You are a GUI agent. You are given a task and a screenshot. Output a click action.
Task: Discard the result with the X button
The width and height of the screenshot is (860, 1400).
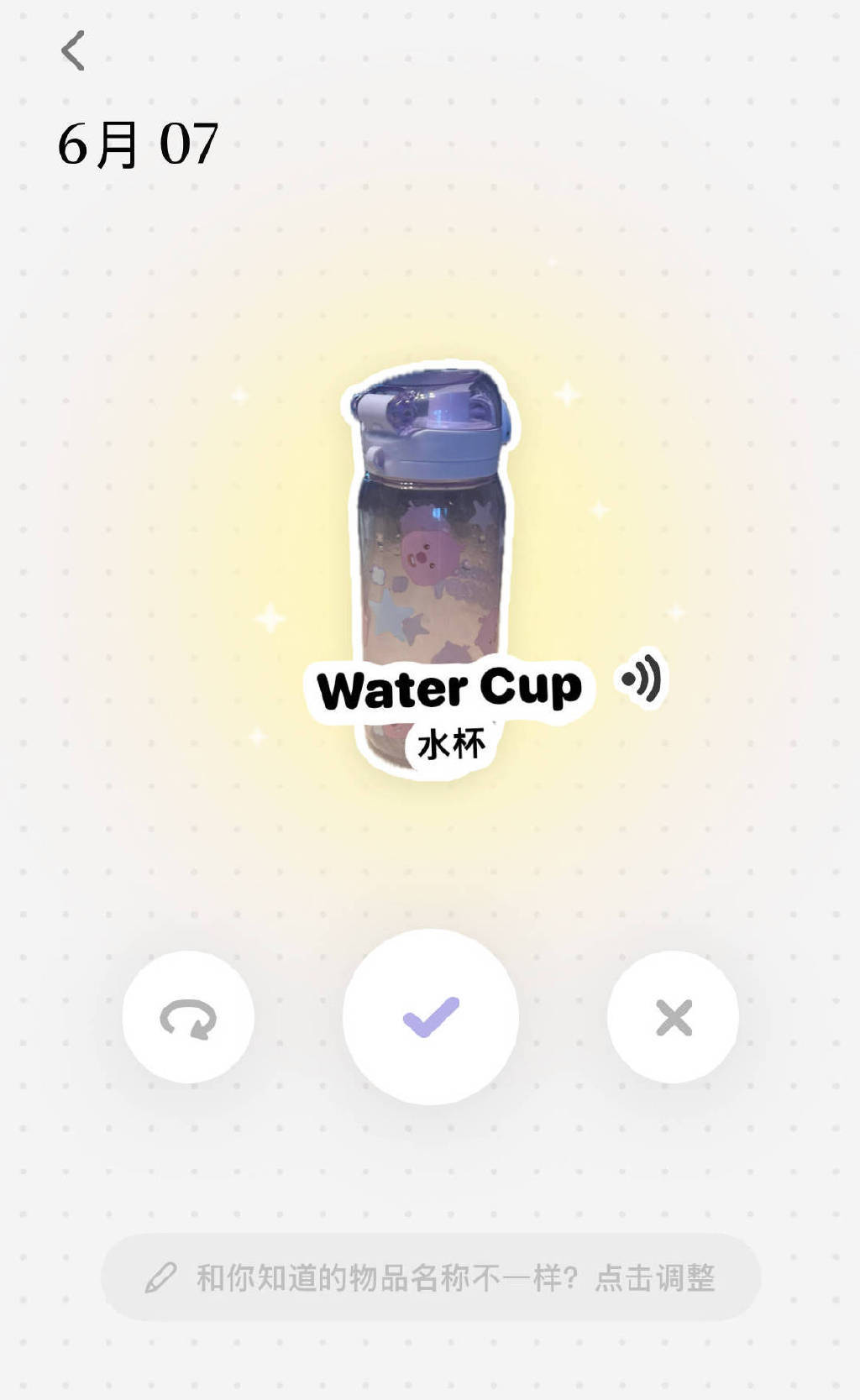673,1017
